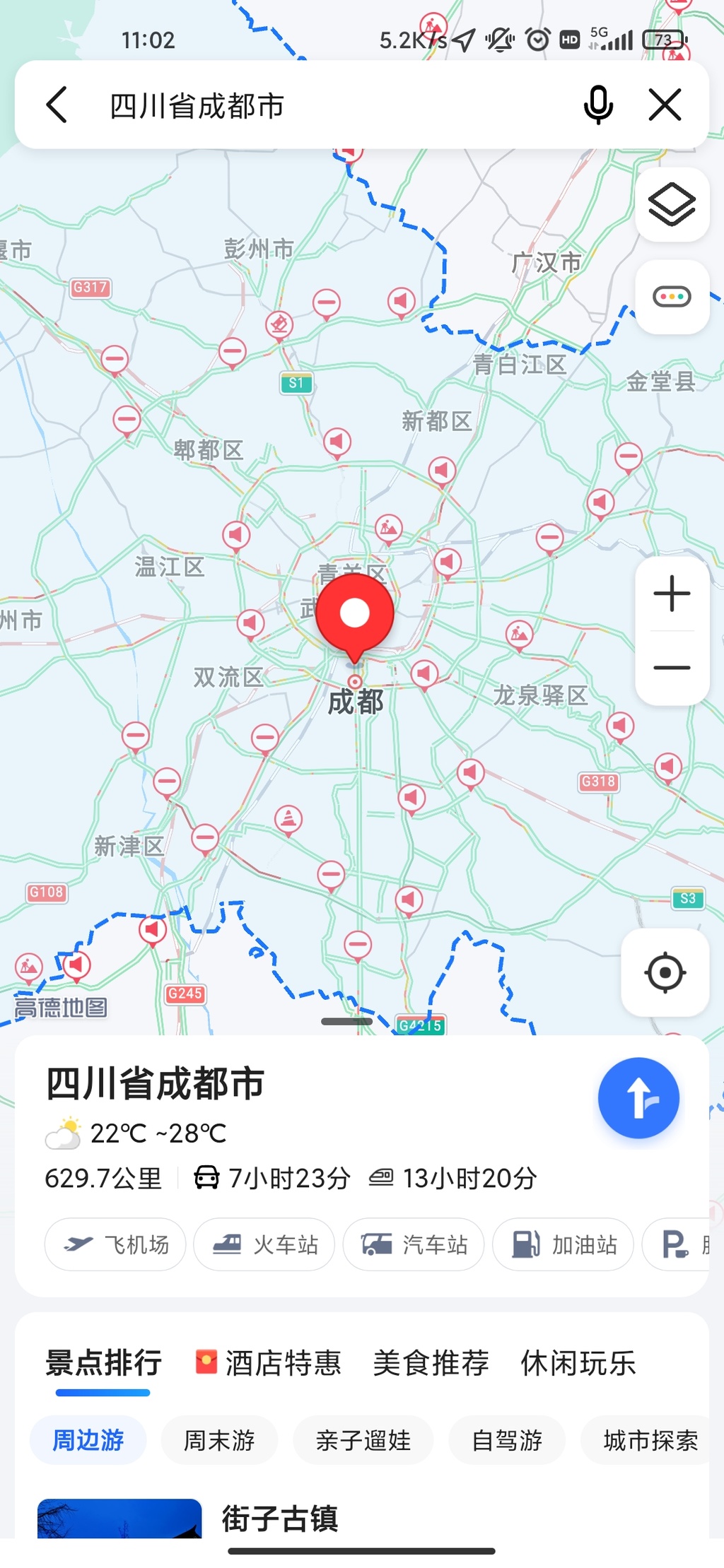The width and height of the screenshot is (724, 1568).
Task: Search nearby 飞机场
Action: [115, 1244]
